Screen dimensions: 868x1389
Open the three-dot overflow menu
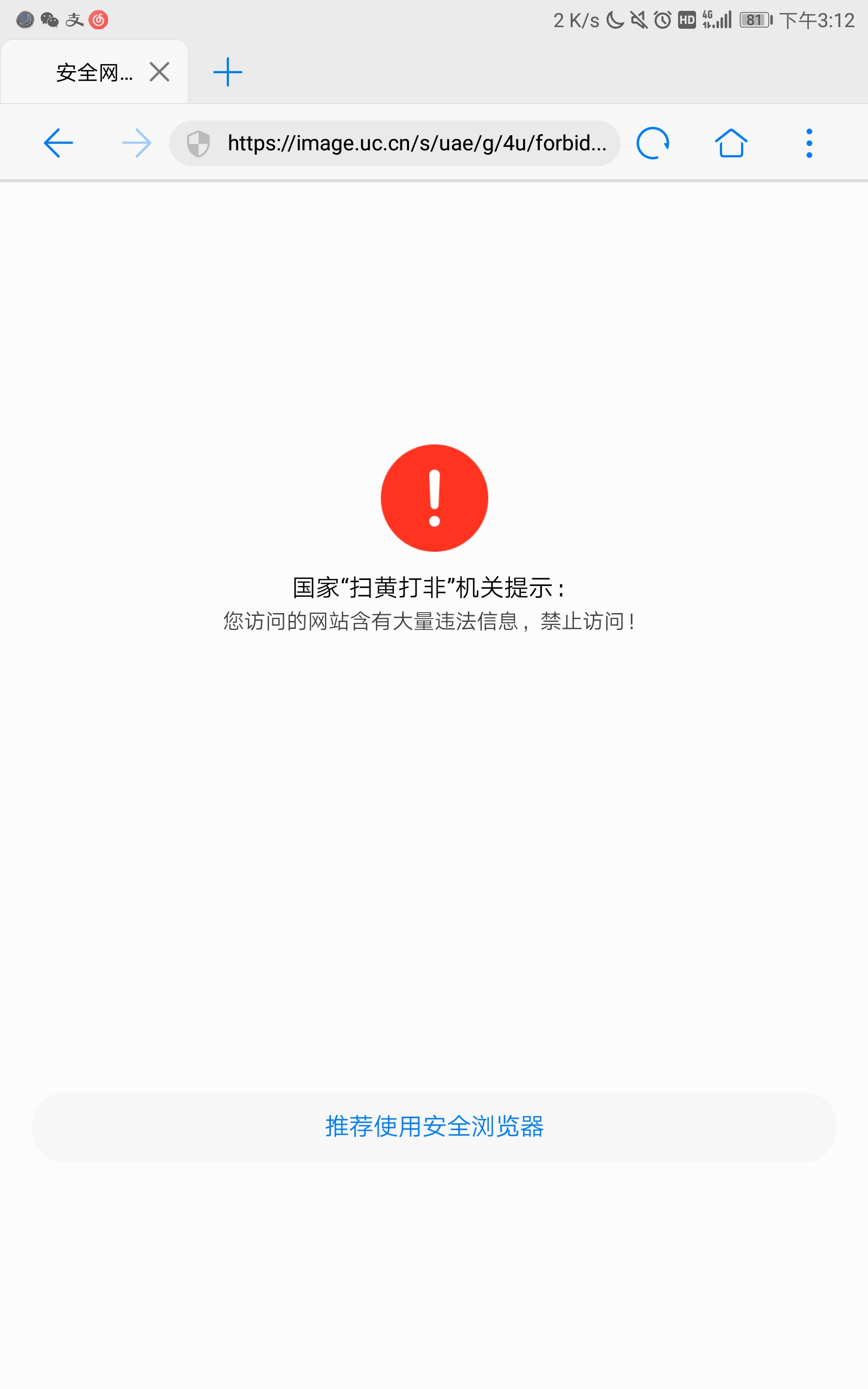point(809,143)
